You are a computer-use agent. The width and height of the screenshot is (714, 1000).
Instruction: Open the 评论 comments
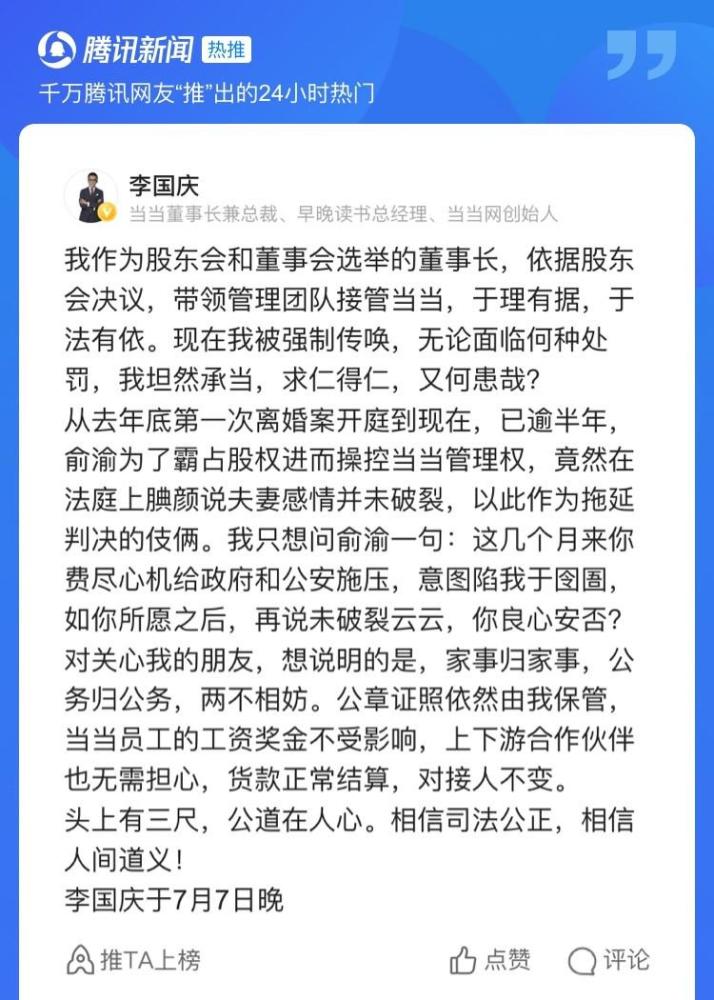point(608,960)
